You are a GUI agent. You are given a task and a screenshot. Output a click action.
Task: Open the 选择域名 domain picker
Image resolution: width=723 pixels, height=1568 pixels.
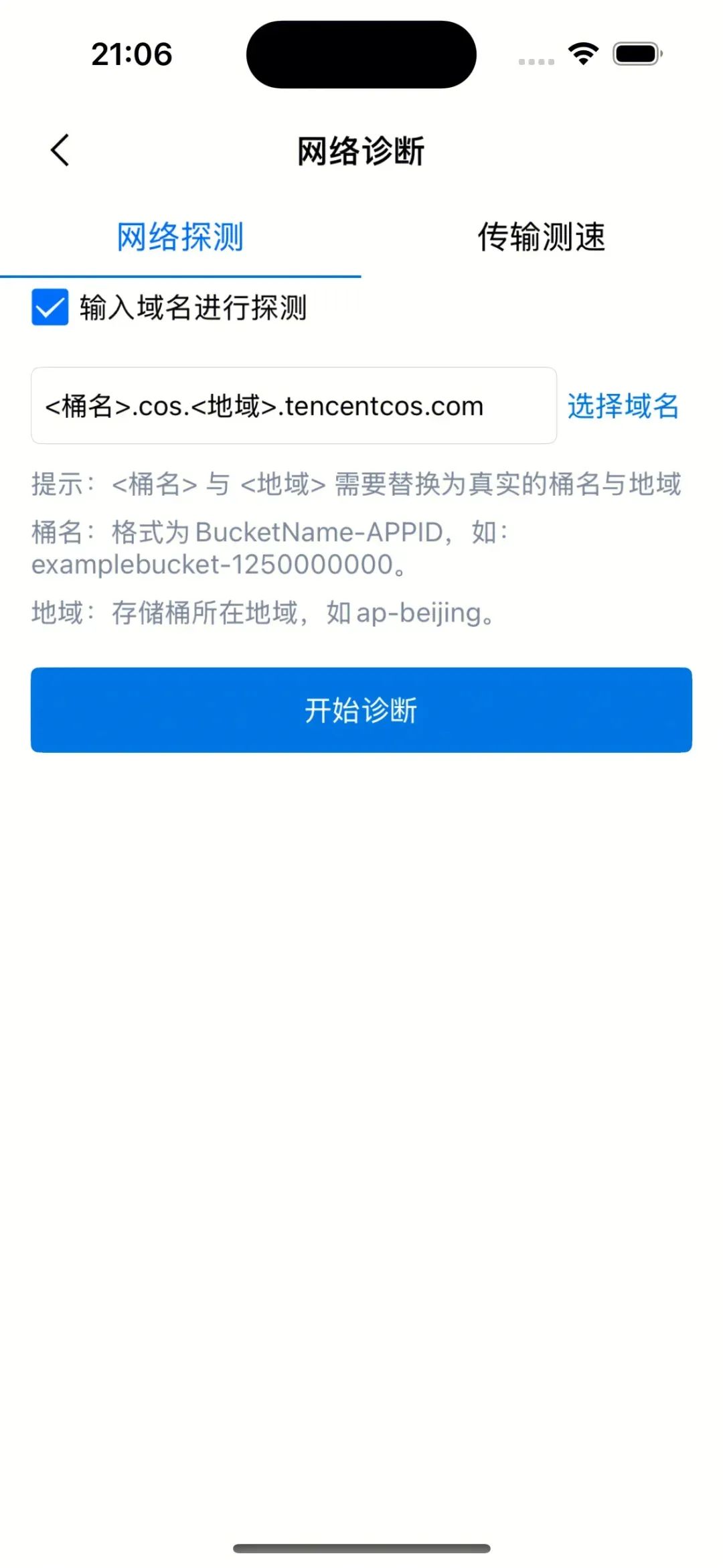(x=623, y=406)
